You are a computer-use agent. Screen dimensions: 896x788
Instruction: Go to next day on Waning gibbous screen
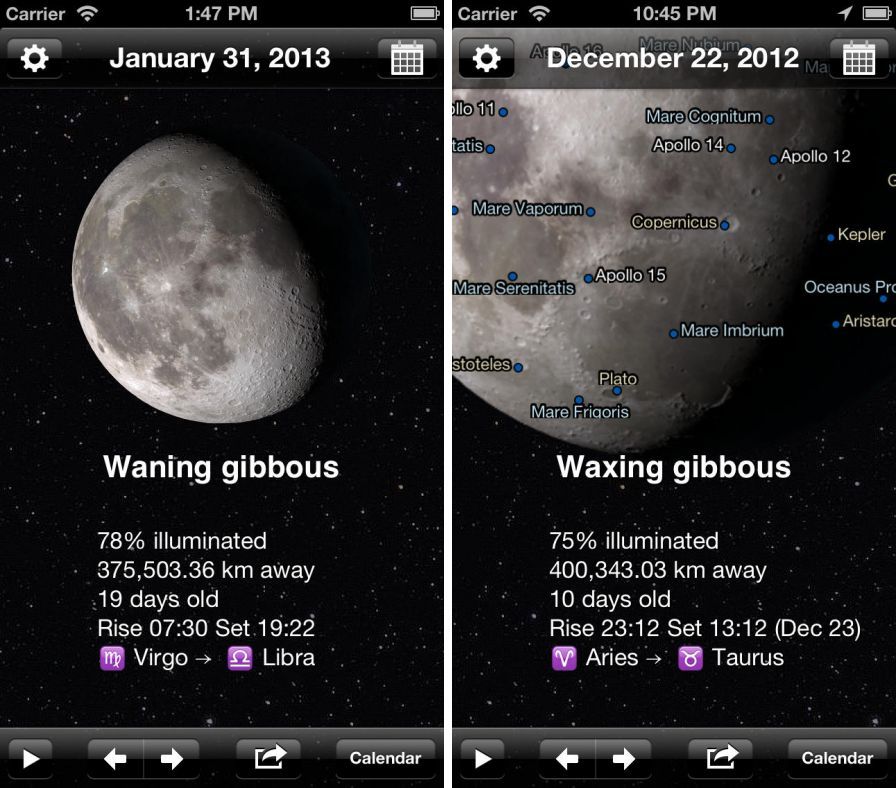(172, 759)
